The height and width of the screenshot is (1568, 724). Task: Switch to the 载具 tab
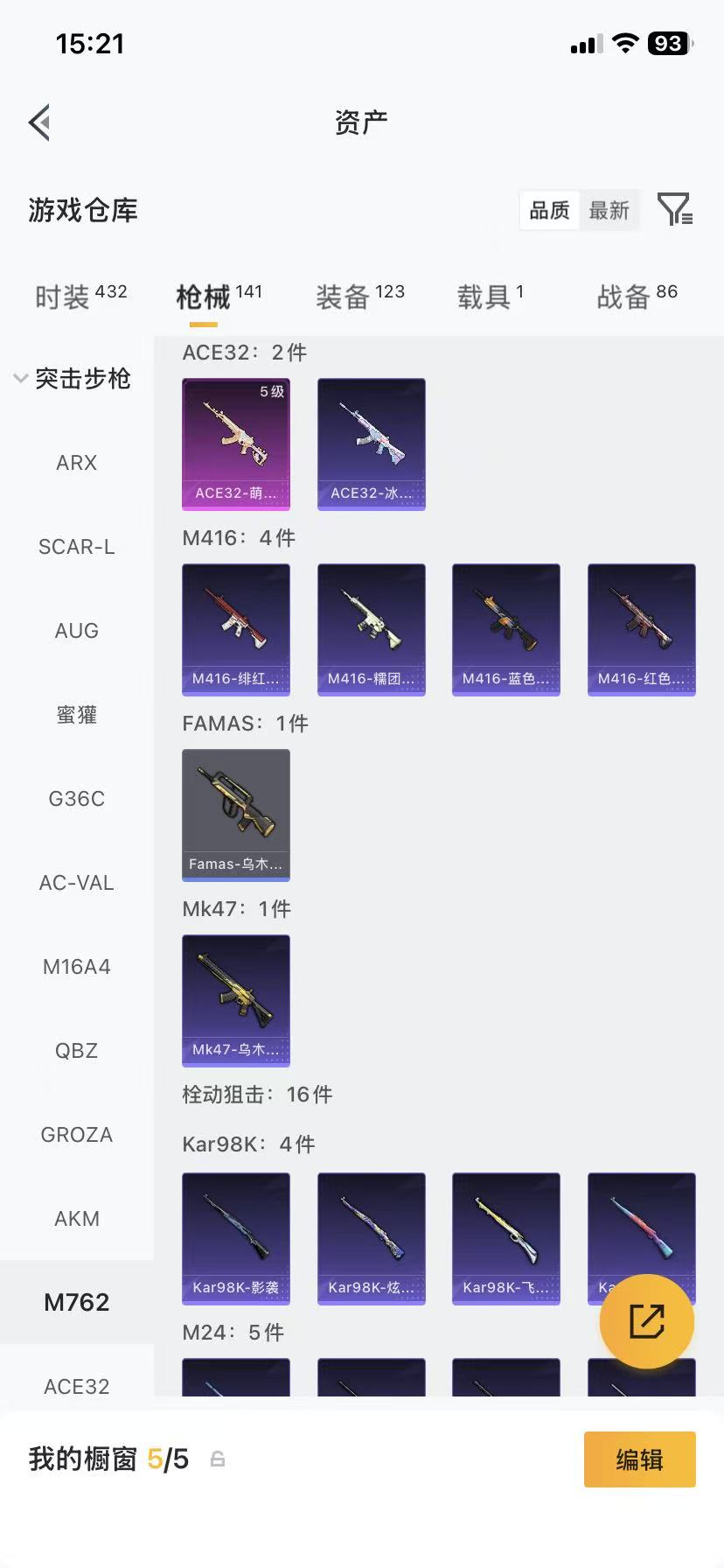(490, 297)
